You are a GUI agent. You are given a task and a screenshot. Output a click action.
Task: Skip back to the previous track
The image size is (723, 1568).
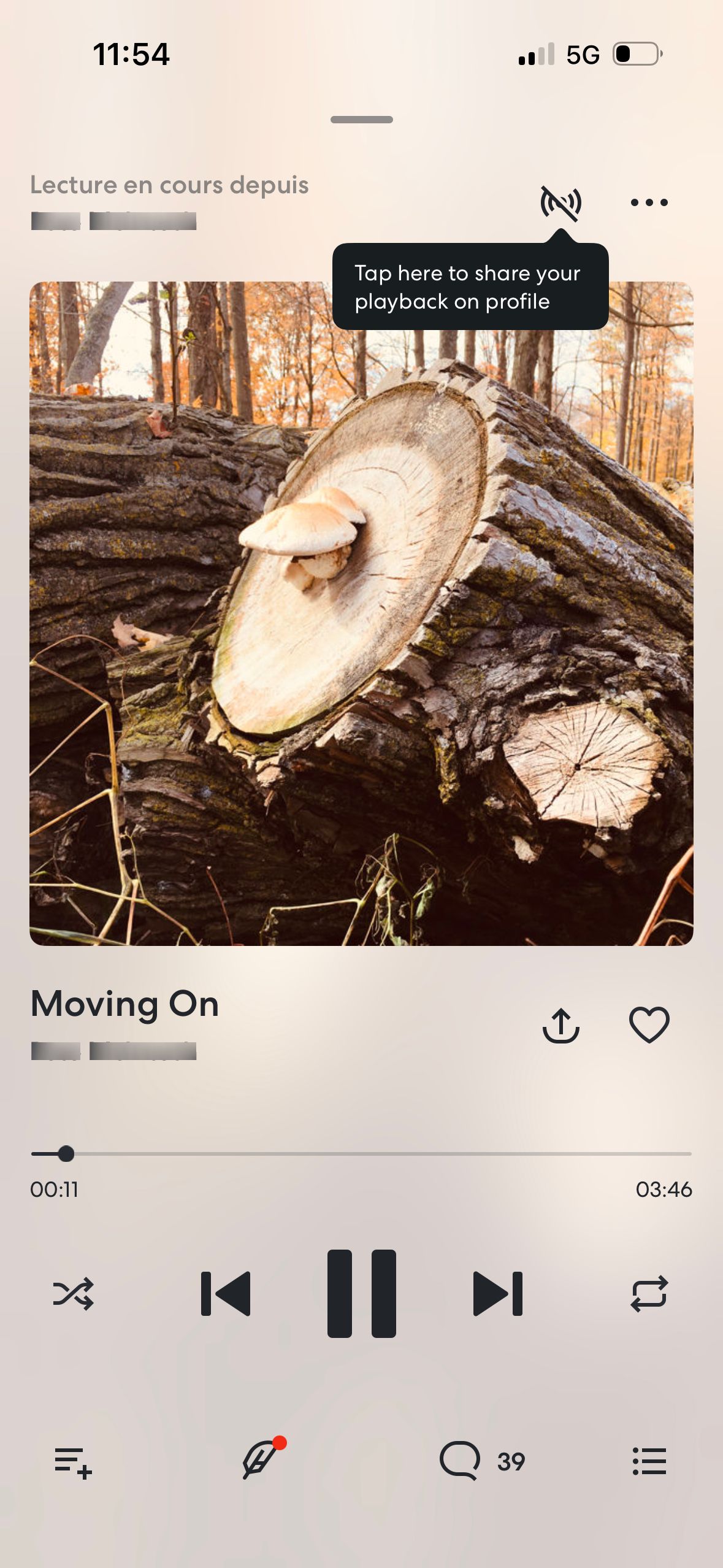pos(226,1293)
